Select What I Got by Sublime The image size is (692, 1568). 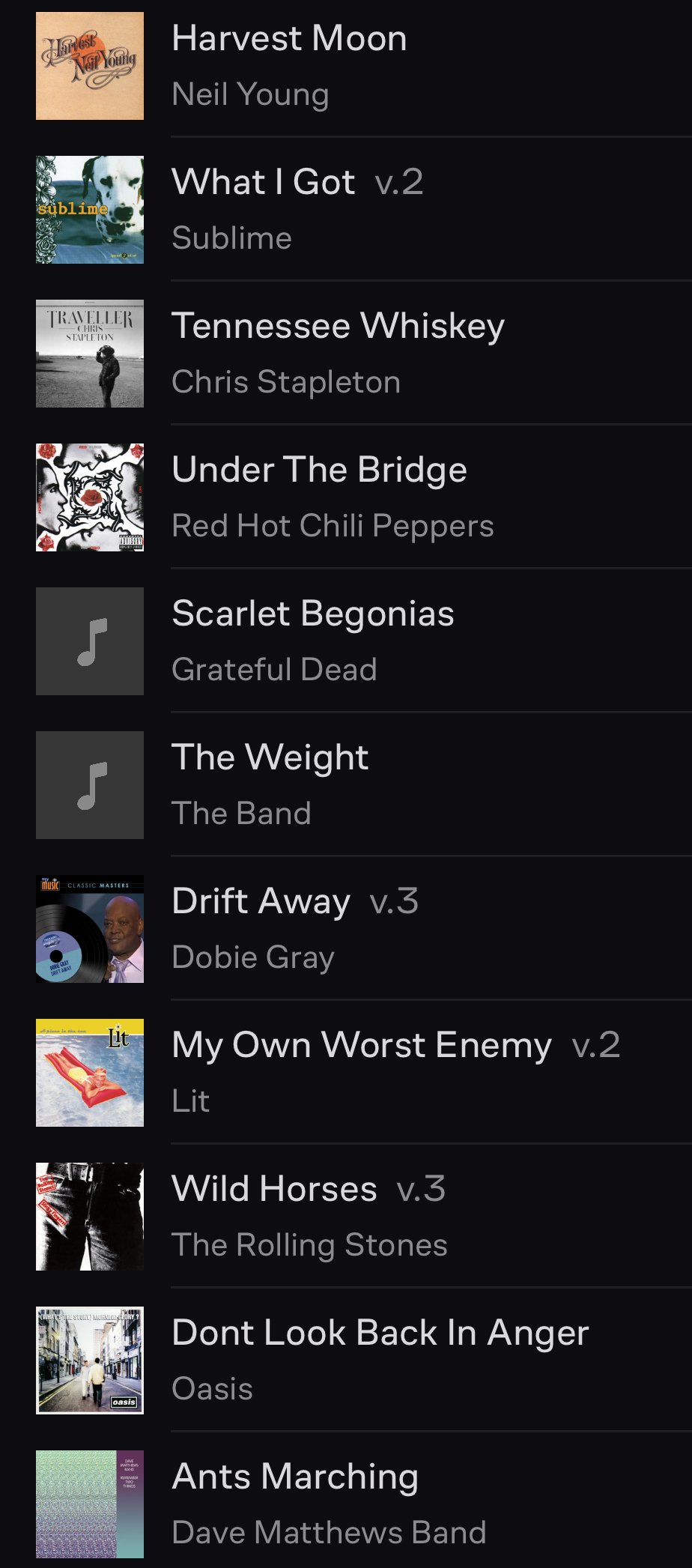tap(297, 209)
